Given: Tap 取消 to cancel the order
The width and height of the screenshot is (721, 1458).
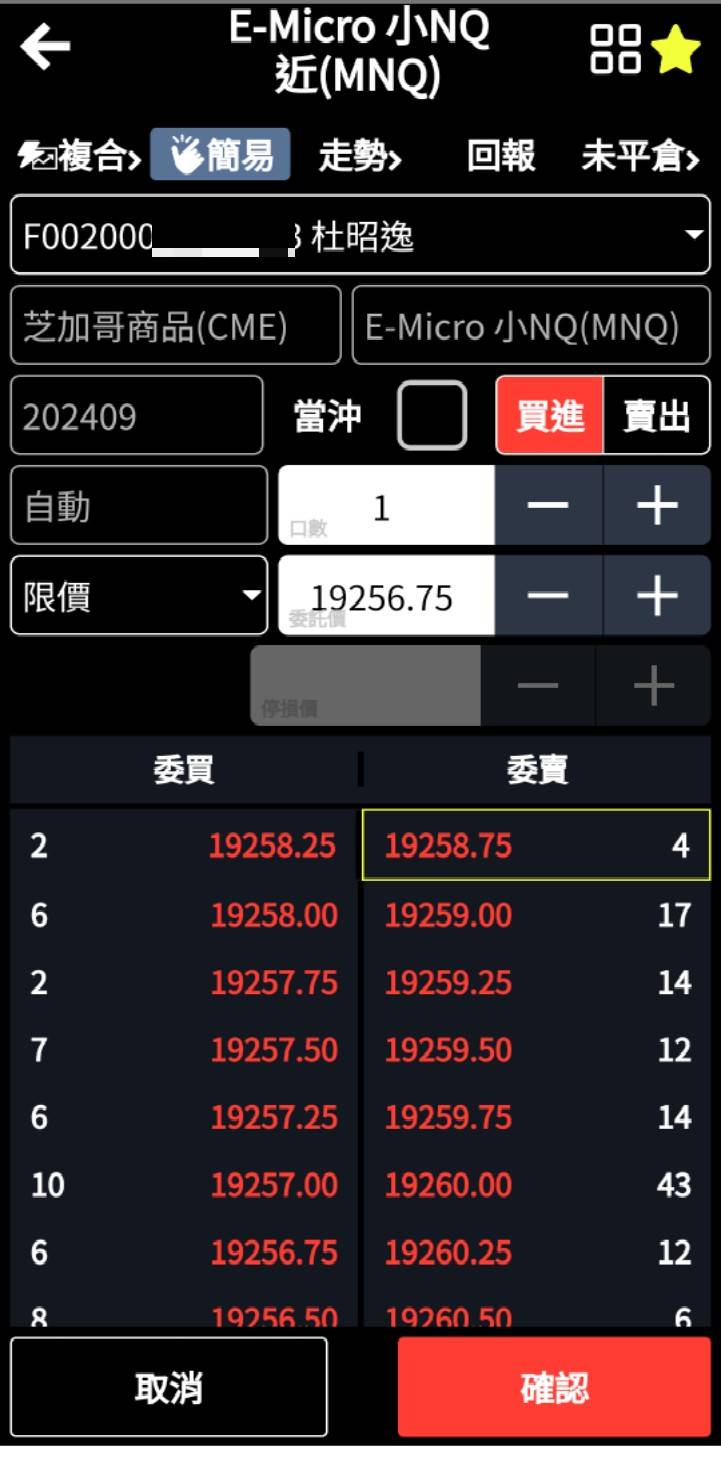Looking at the screenshot, I should [x=169, y=1387].
